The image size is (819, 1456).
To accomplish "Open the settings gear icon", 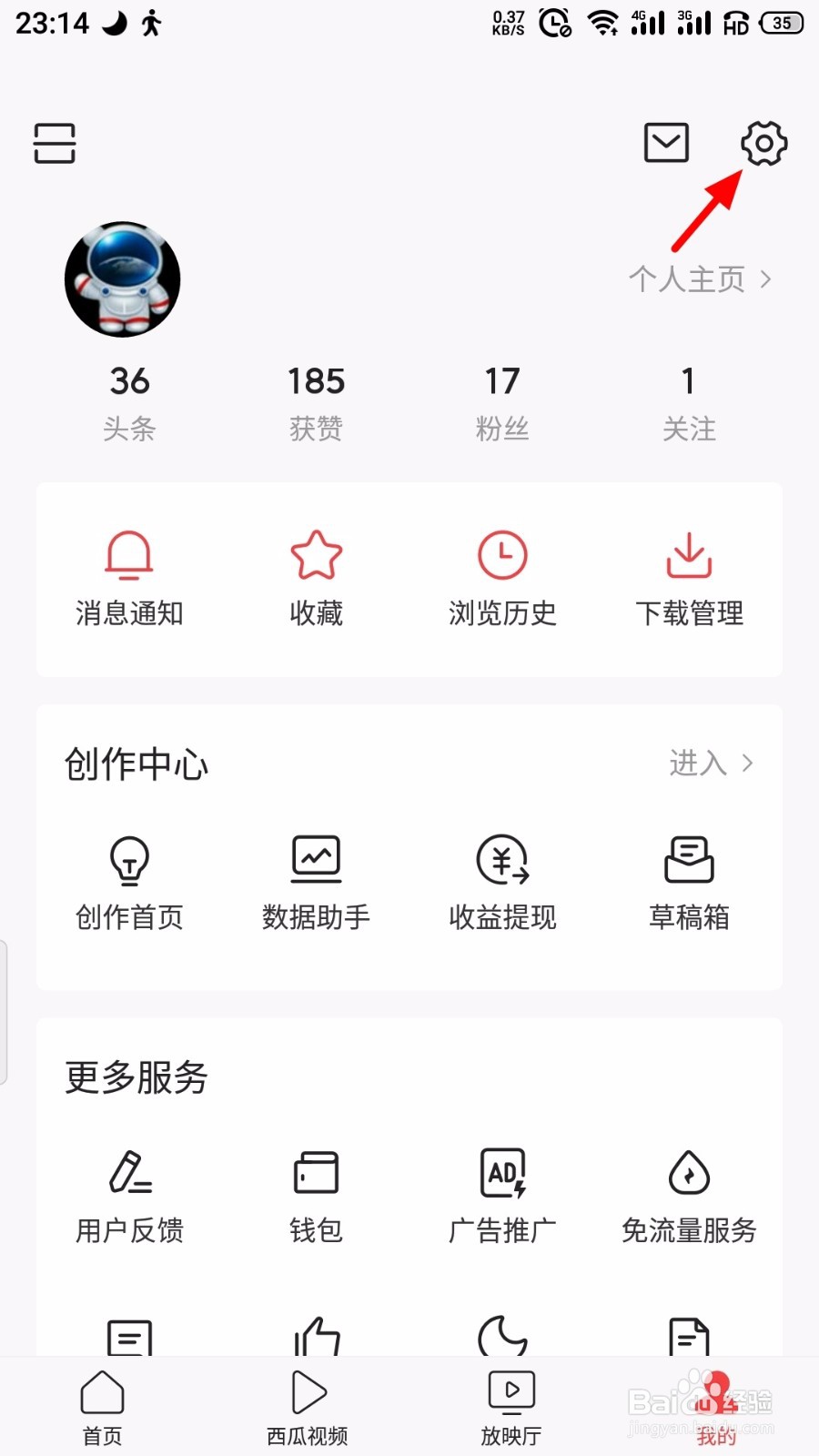I will [x=764, y=143].
